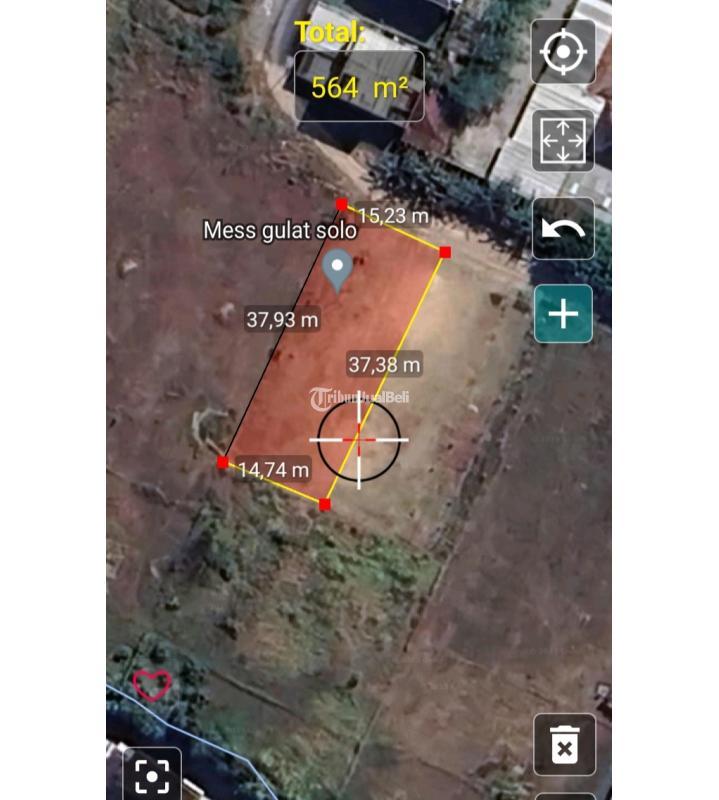Fit the measured area to screen
The width and height of the screenshot is (719, 800).
[563, 141]
